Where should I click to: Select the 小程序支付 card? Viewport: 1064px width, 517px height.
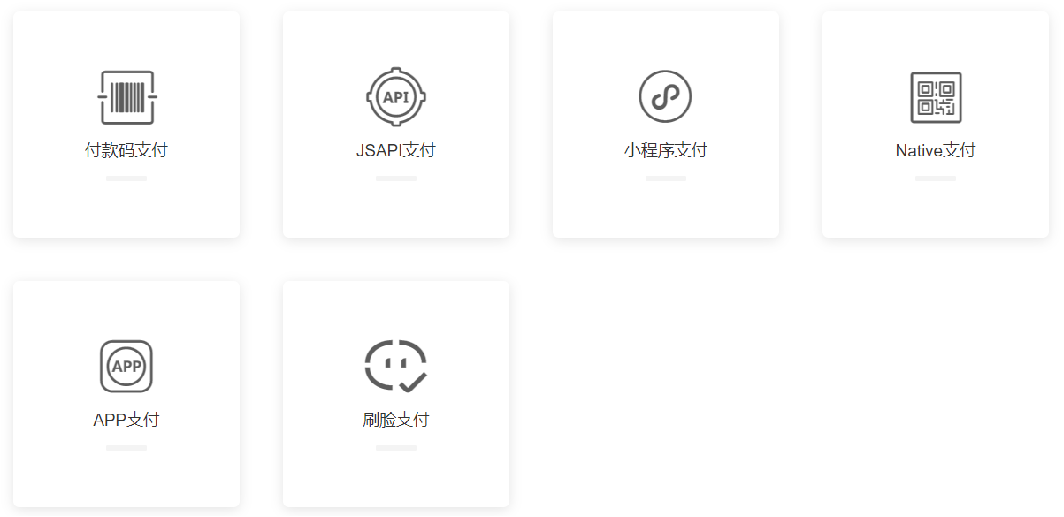666,125
